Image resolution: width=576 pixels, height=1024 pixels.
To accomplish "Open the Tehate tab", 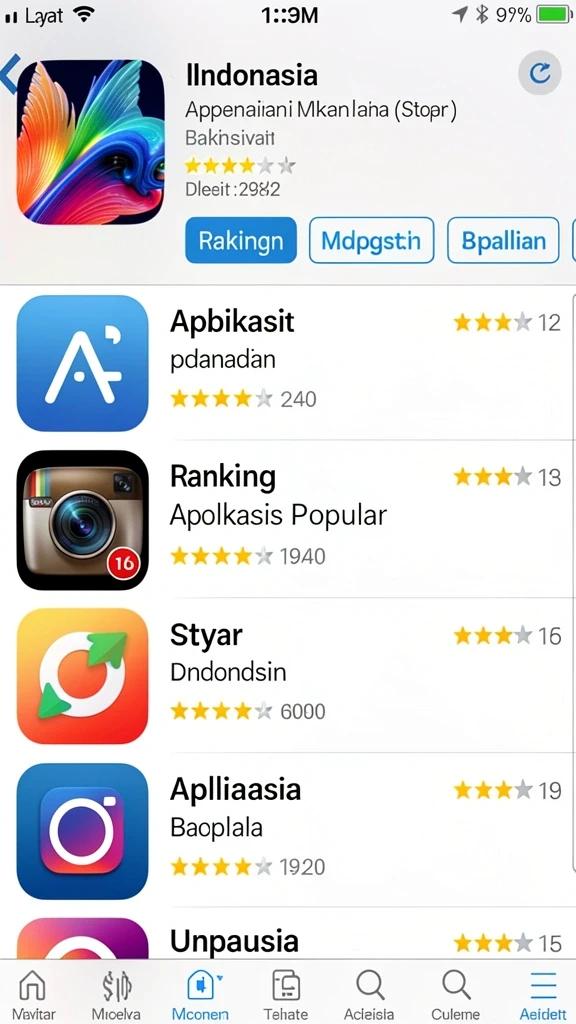I will click(x=285, y=994).
